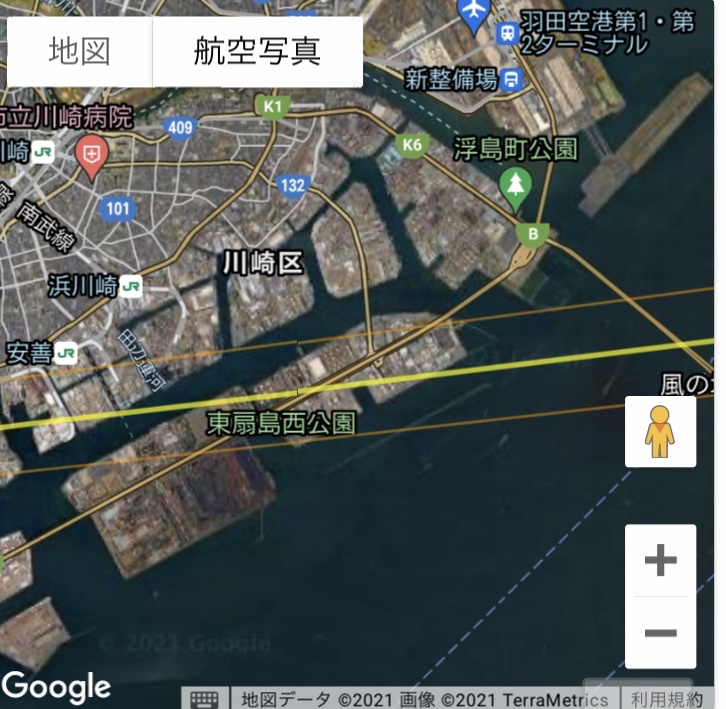Open 安善 station marker
This screenshot has height=709, width=726.
[66, 352]
